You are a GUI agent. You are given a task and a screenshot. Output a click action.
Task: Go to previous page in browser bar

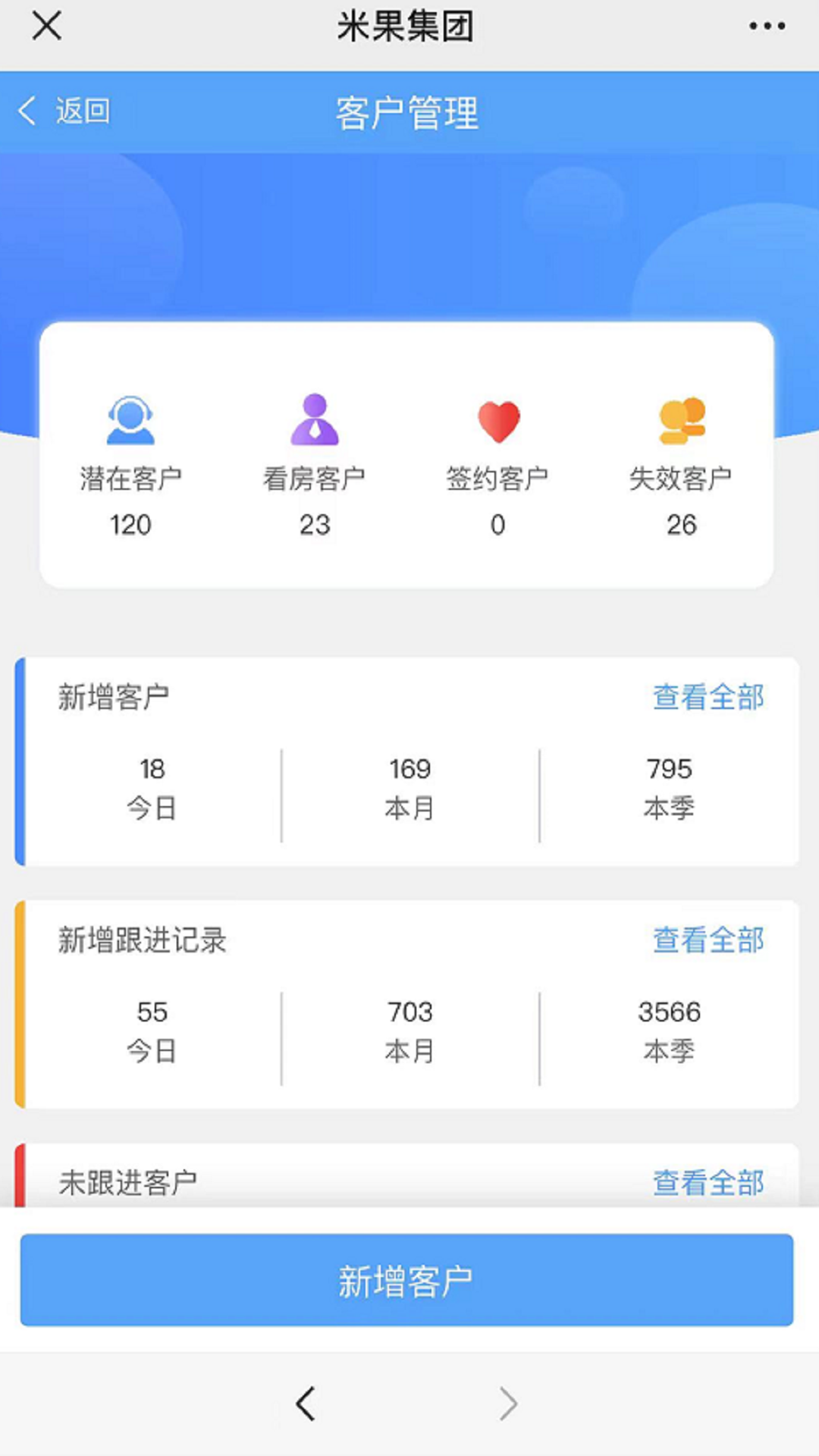pyautogui.click(x=306, y=1404)
